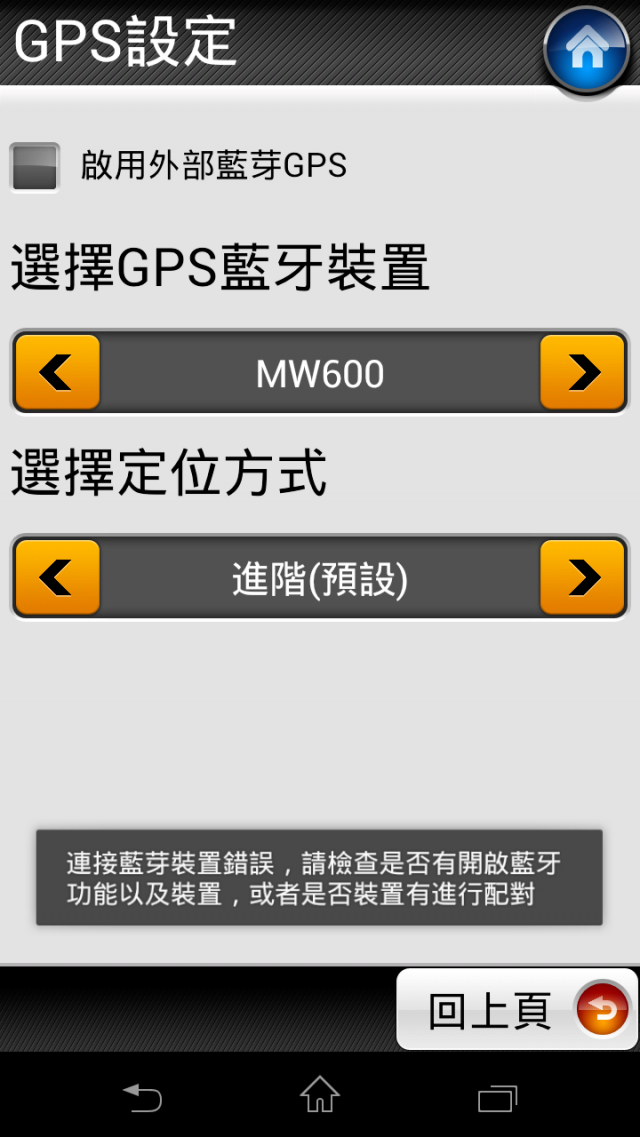The image size is (640, 1138).
Task: Tap the system back button
Action: point(142,1097)
